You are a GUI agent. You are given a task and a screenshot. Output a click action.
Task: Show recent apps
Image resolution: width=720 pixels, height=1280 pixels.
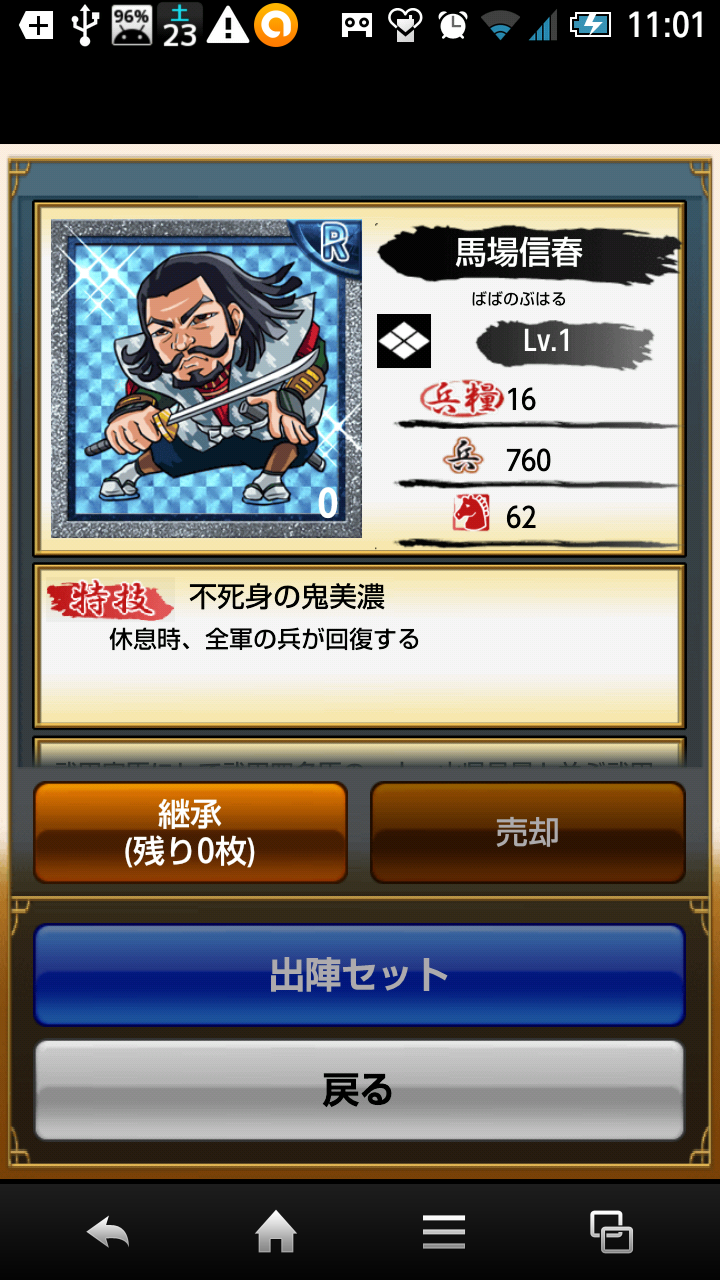(x=611, y=1232)
